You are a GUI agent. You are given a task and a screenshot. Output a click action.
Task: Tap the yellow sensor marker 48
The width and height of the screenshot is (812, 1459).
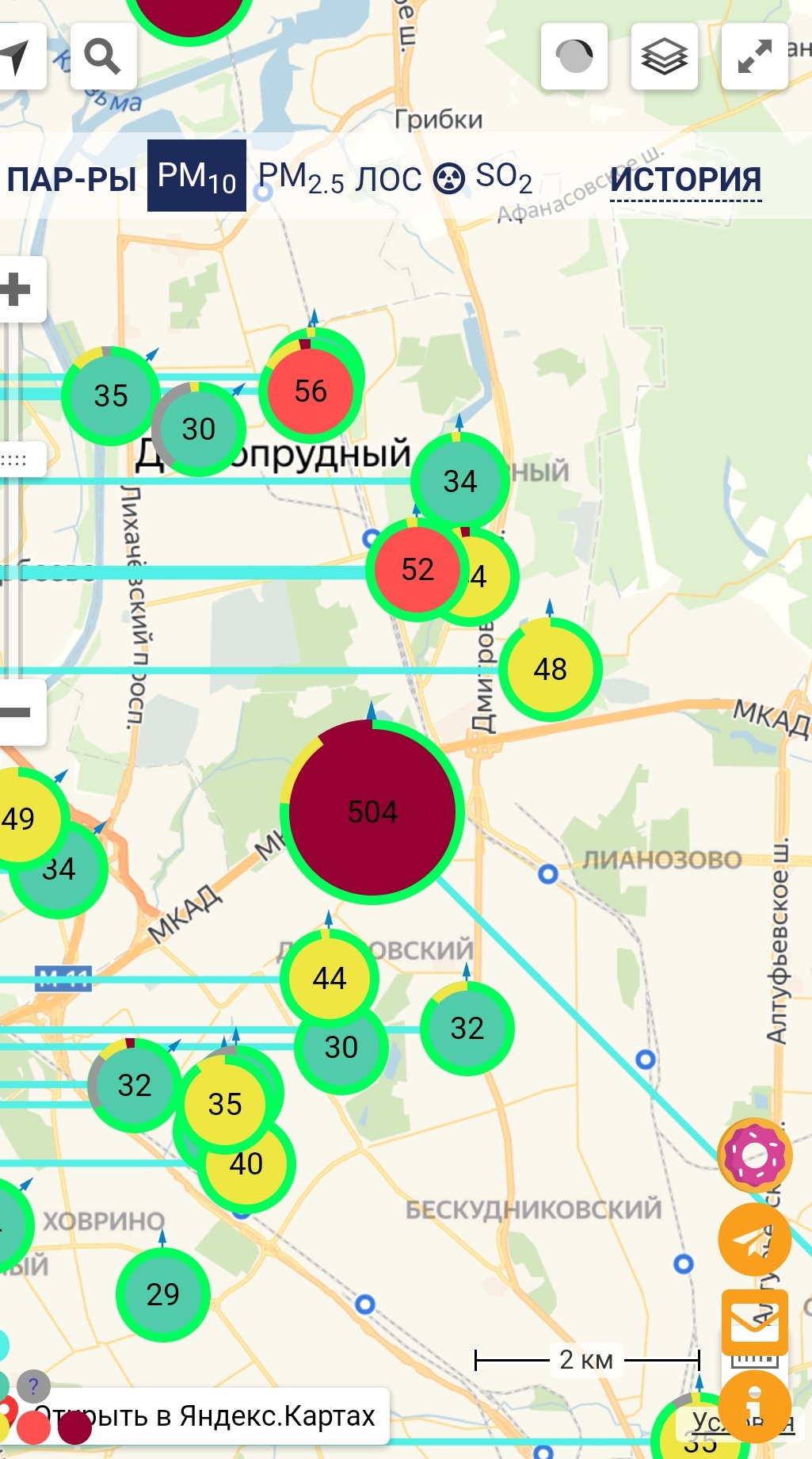[x=551, y=670]
